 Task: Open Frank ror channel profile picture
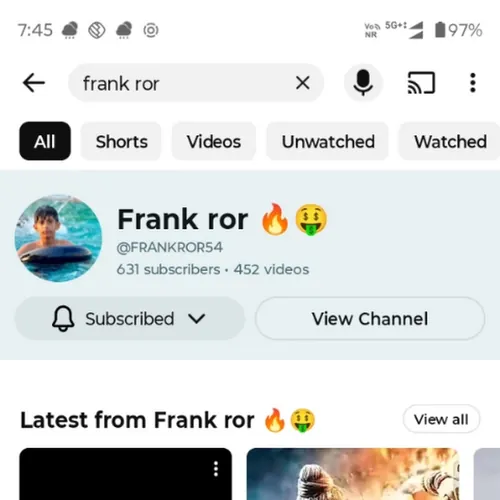tap(58, 239)
